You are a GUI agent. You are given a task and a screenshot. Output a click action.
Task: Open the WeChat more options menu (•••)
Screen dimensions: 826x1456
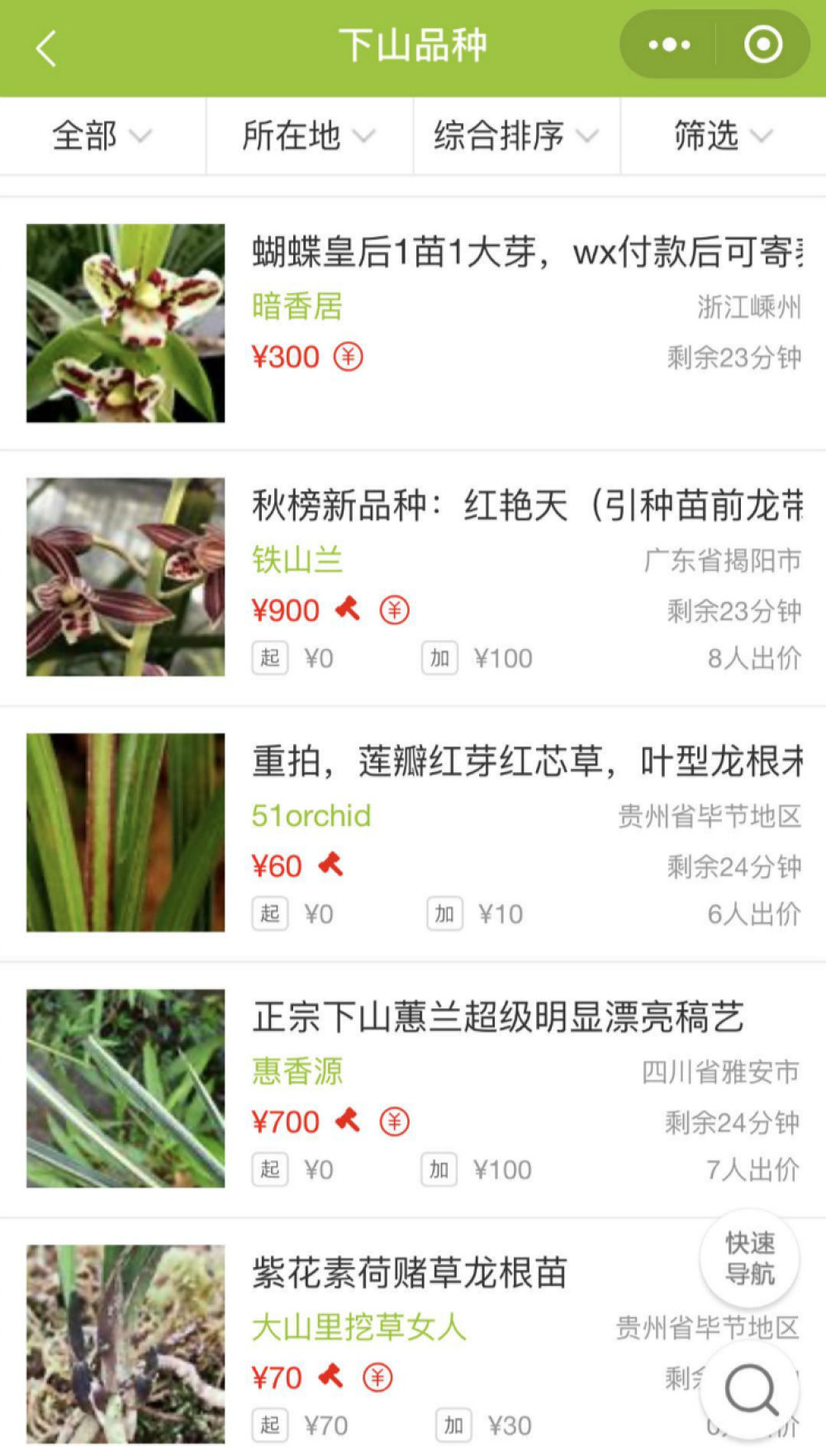[x=671, y=45]
